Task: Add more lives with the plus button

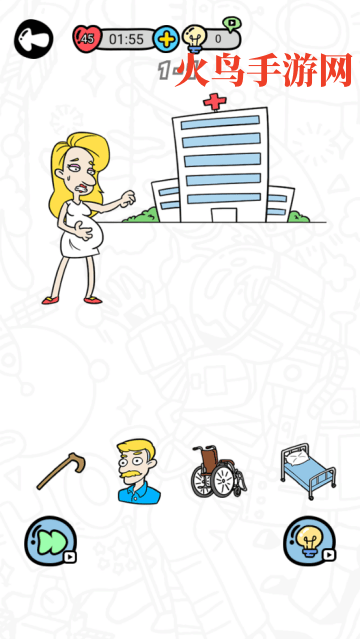Action: [x=166, y=39]
